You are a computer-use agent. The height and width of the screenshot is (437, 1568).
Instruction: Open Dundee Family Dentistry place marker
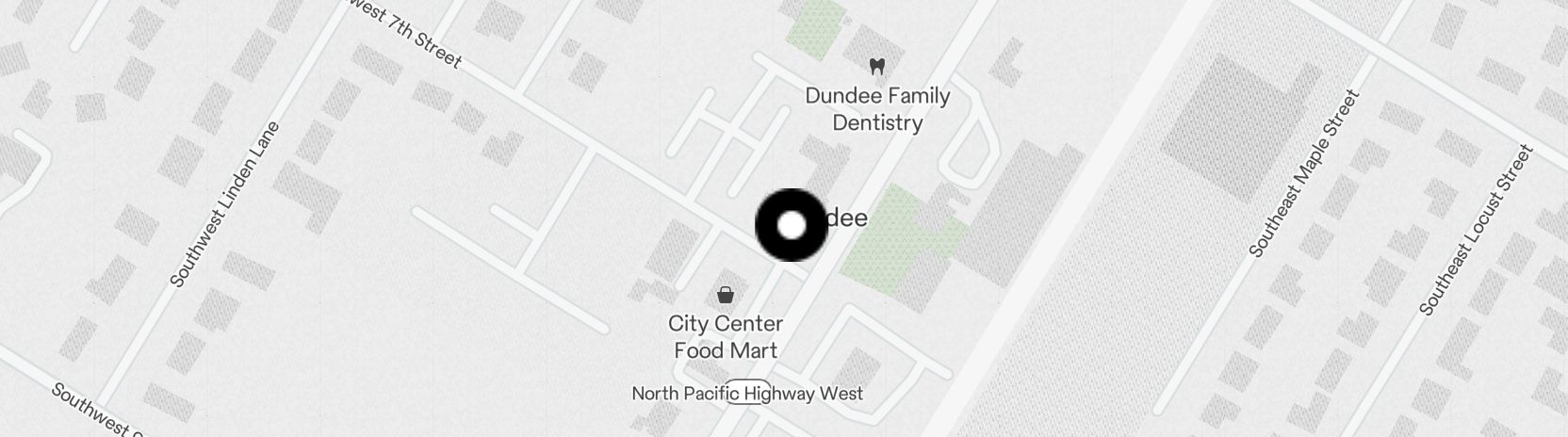point(877,67)
